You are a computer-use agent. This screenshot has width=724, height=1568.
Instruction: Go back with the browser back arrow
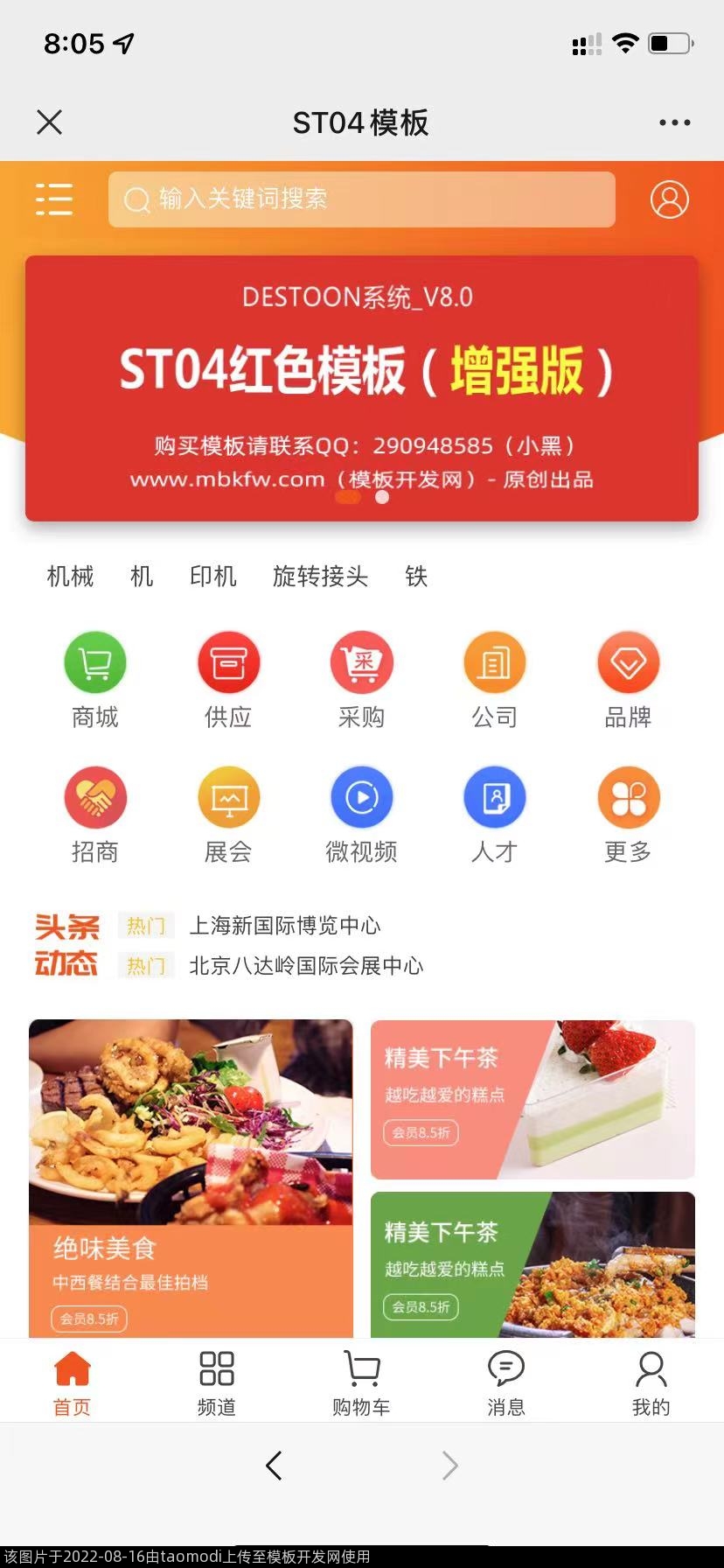tap(274, 1466)
